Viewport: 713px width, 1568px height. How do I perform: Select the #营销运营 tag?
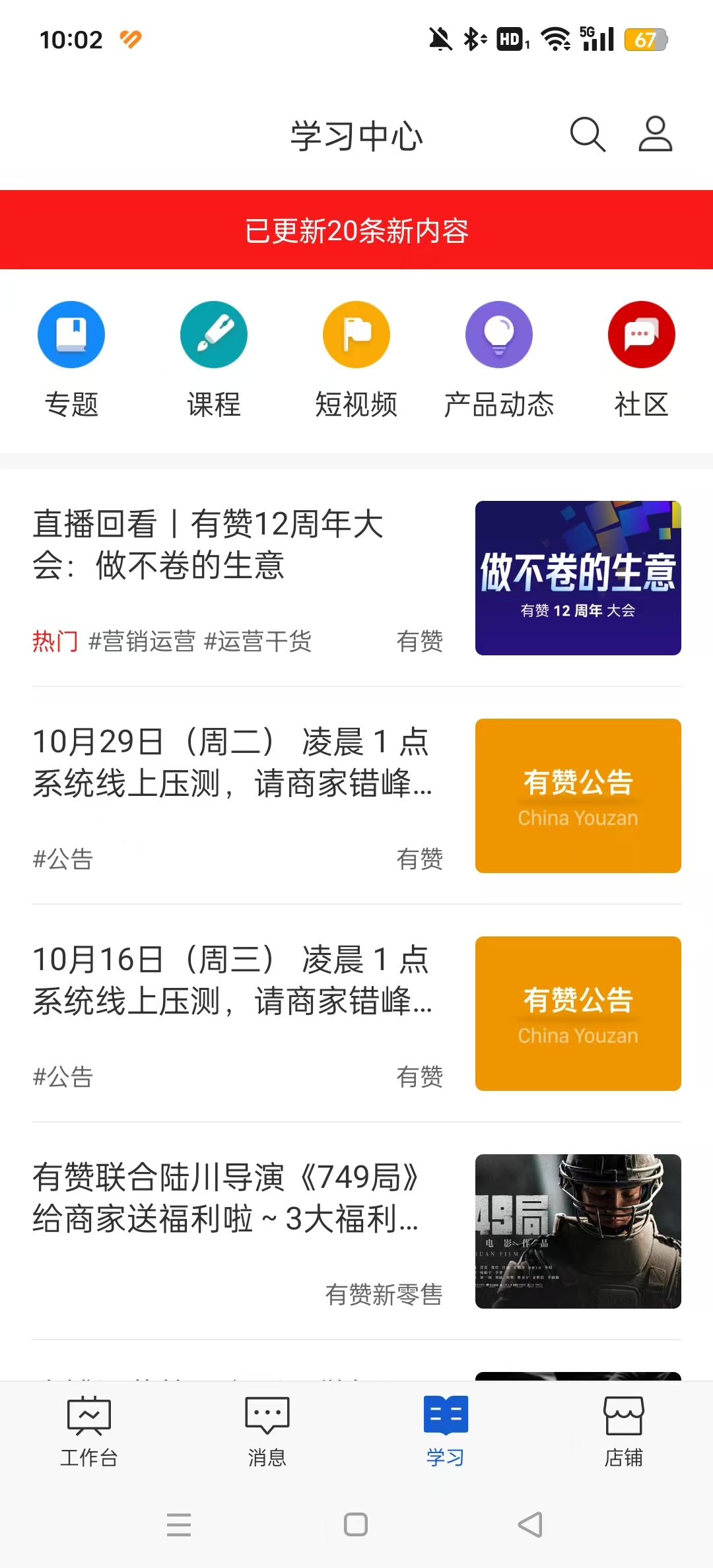coord(142,641)
